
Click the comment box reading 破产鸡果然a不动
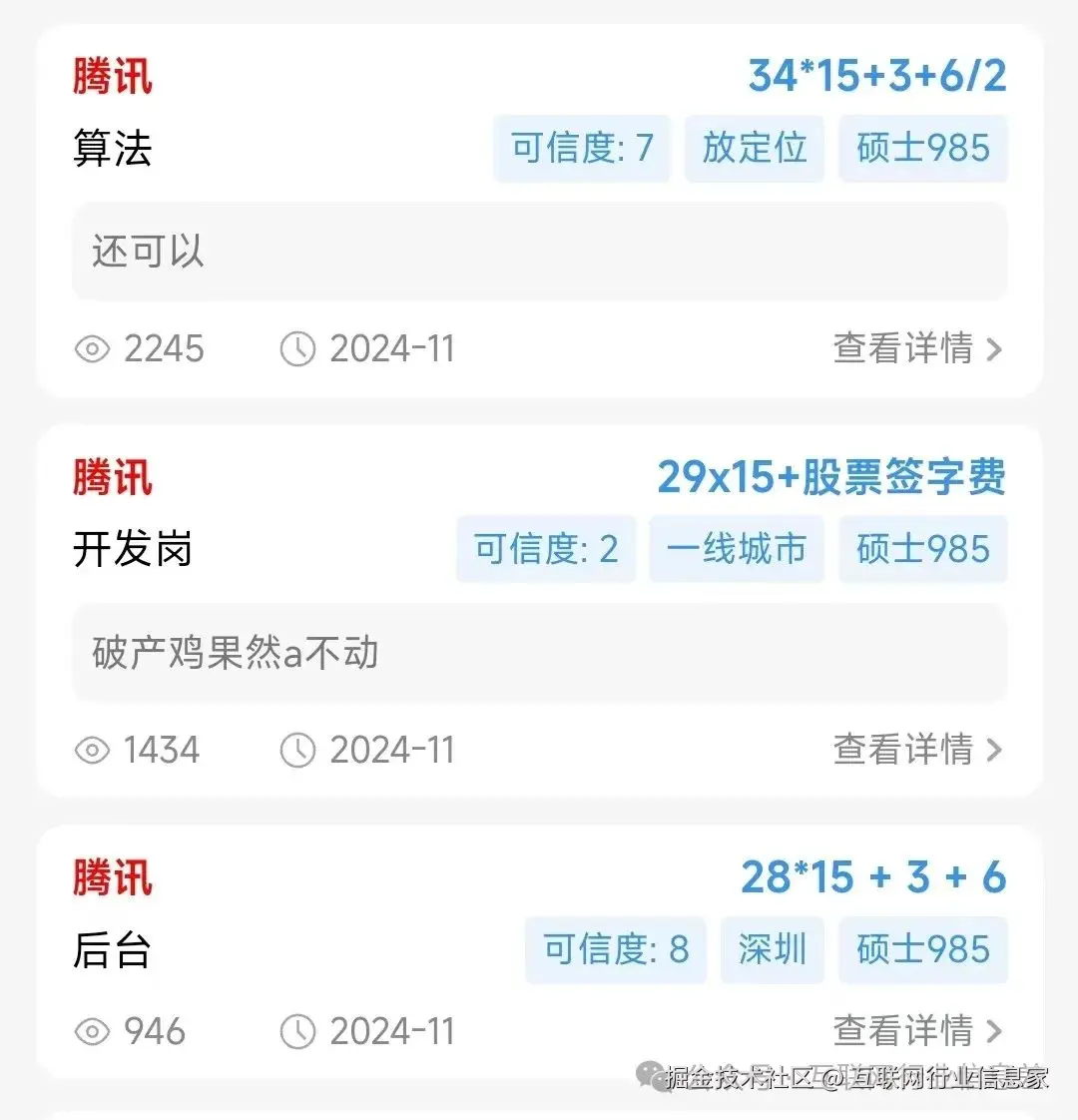coord(539,654)
